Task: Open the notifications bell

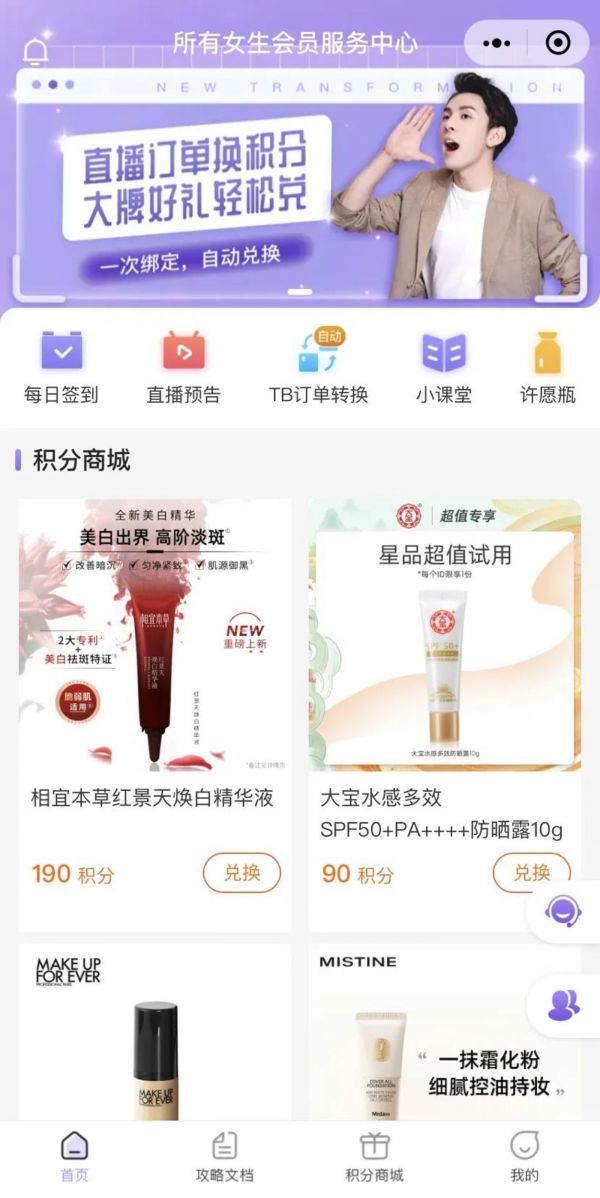Action: point(36,49)
